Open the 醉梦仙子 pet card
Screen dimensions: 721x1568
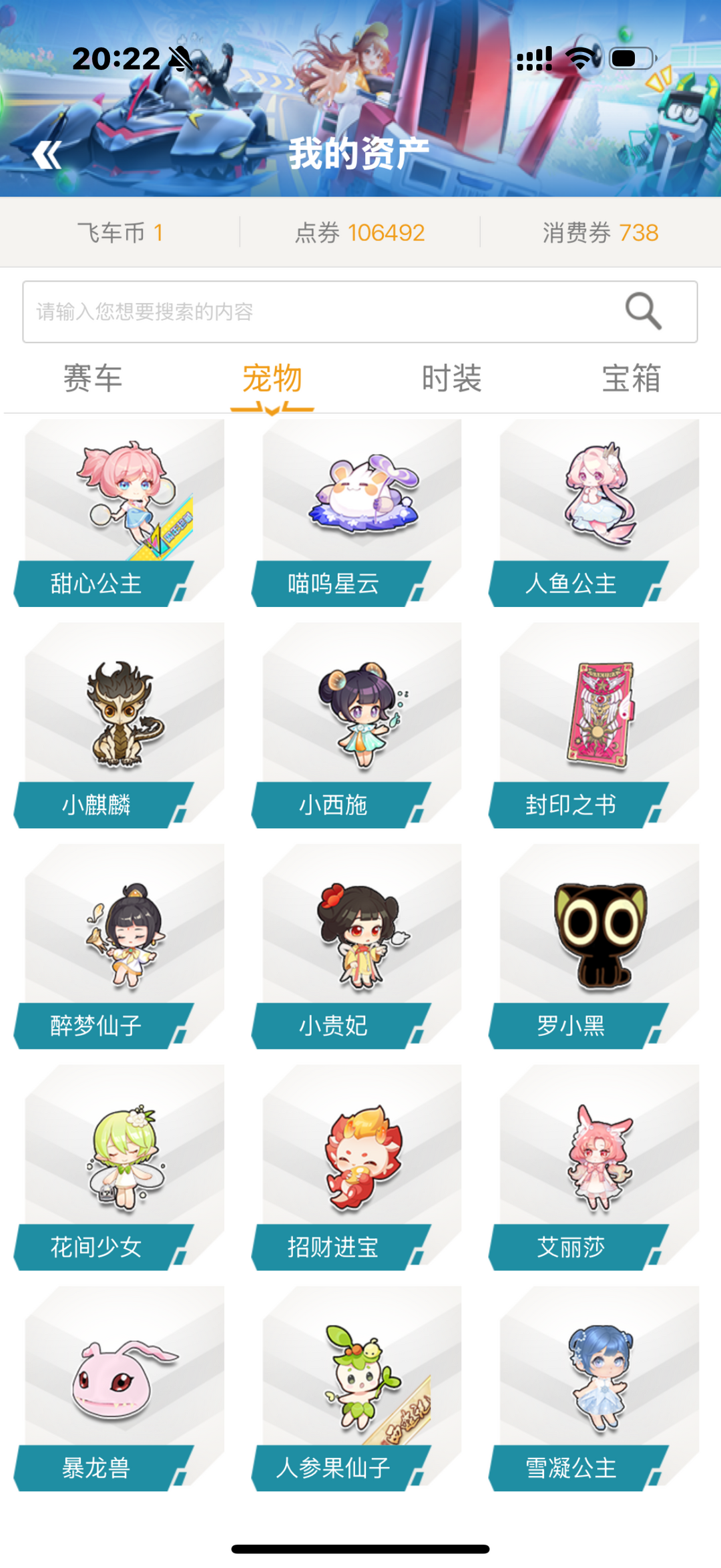(120, 946)
